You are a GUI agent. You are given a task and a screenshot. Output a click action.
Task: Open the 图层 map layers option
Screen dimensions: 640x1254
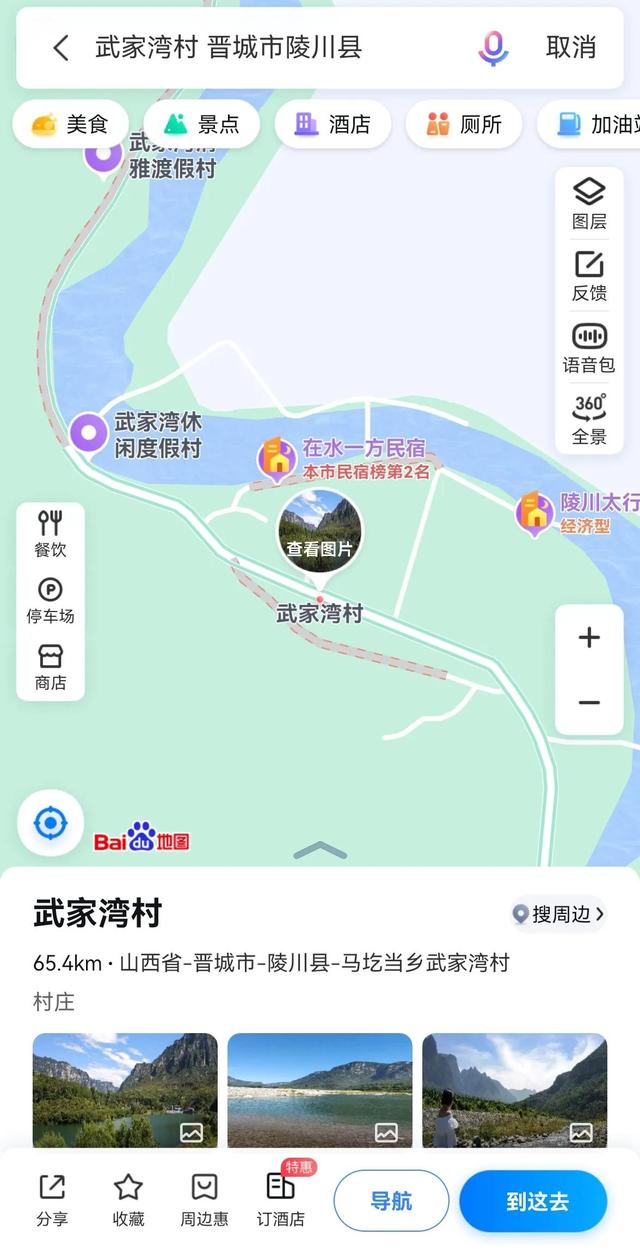pos(589,204)
